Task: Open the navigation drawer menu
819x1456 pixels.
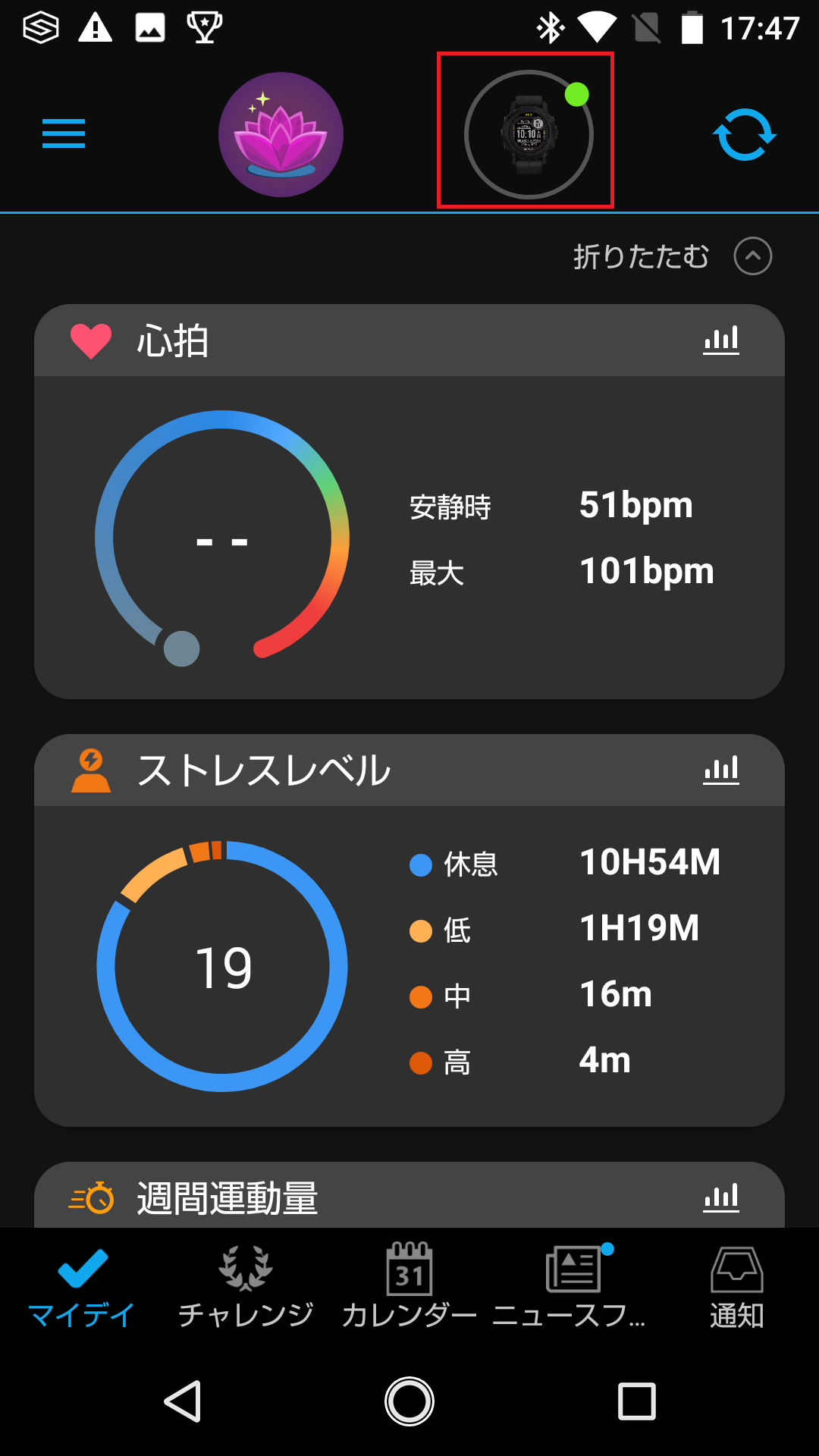Action: (x=63, y=134)
